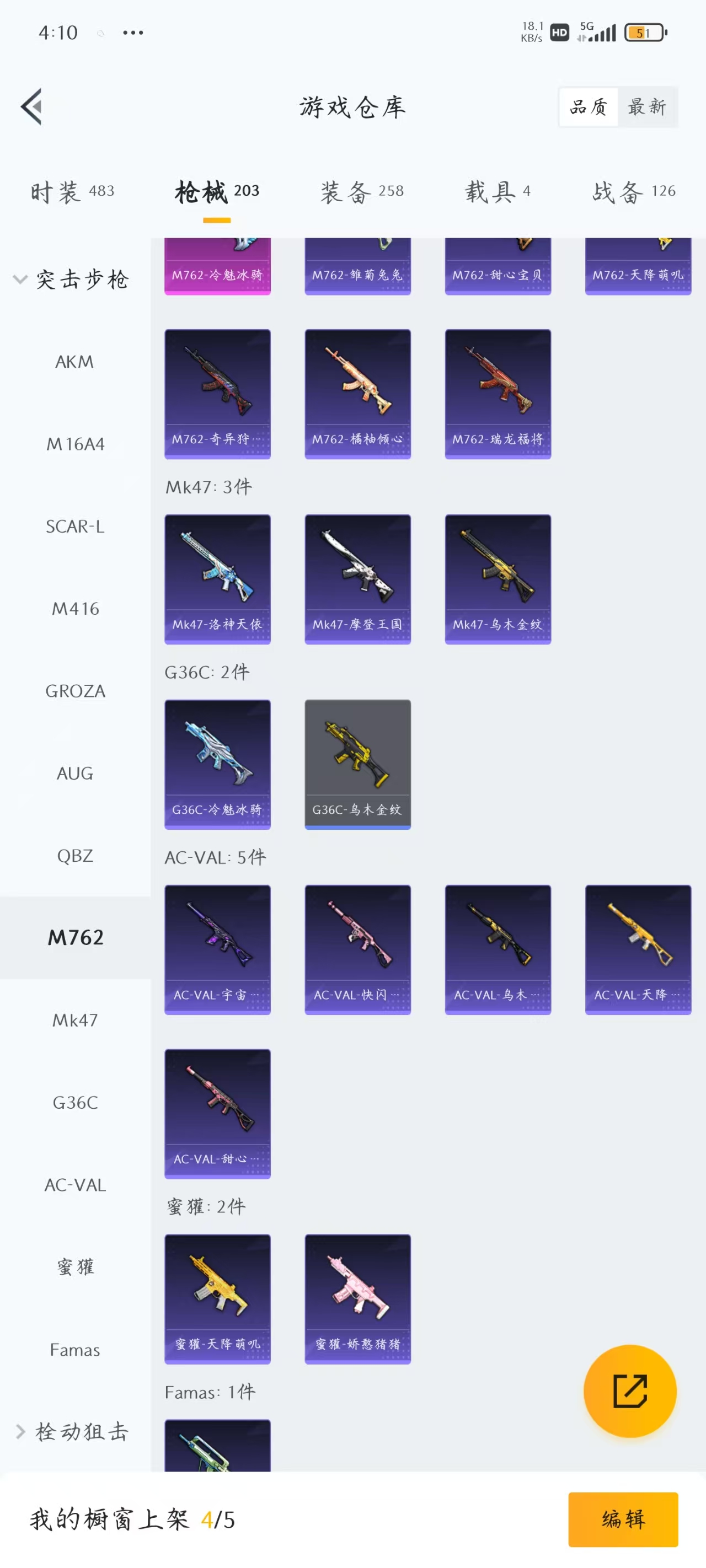Tap the orange share floating button
Viewport: 706px width, 1568px height.
(629, 1390)
